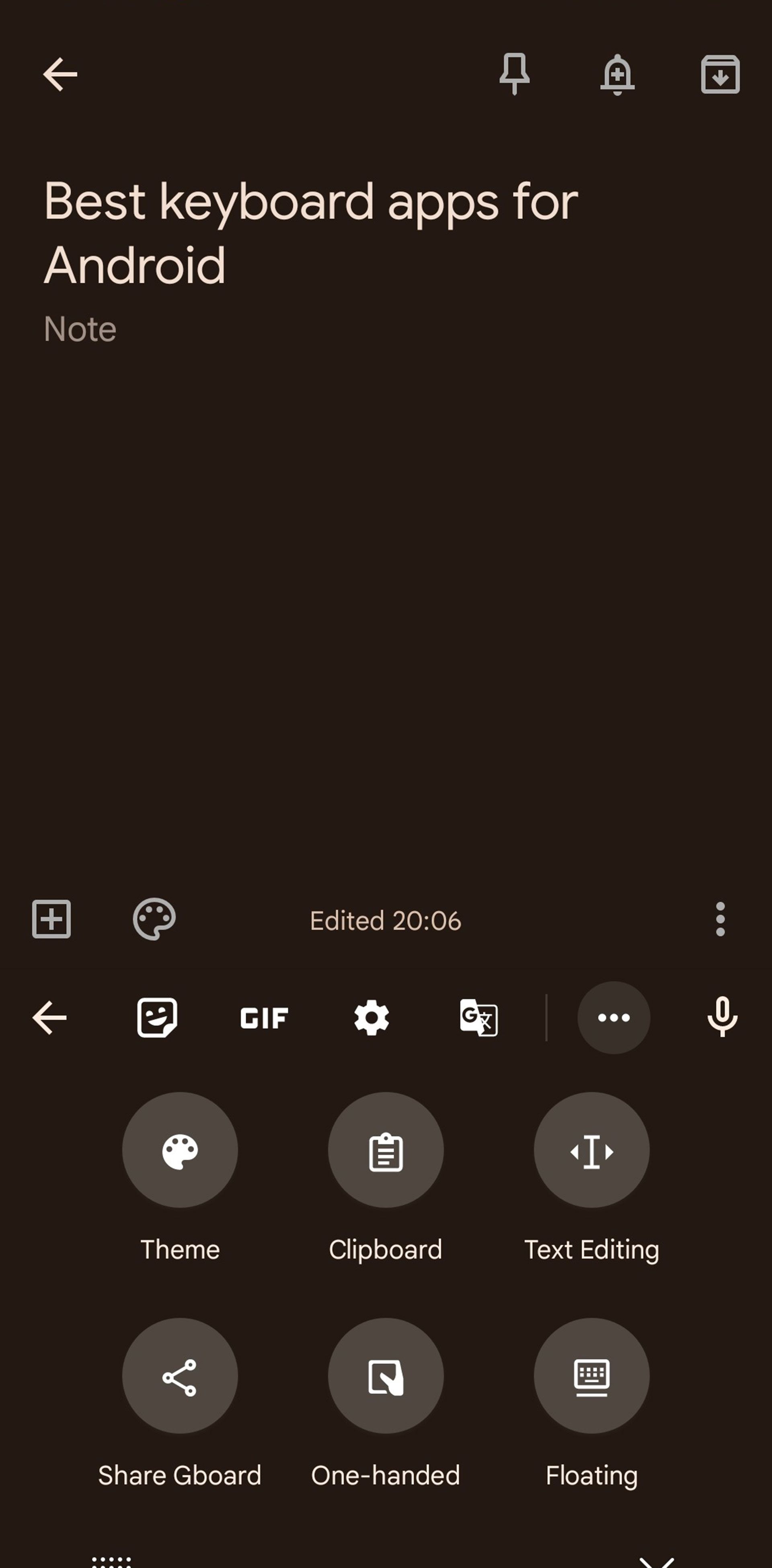Open the add attachment plus menu
Viewport: 772px width, 1568px height.
tap(51, 919)
